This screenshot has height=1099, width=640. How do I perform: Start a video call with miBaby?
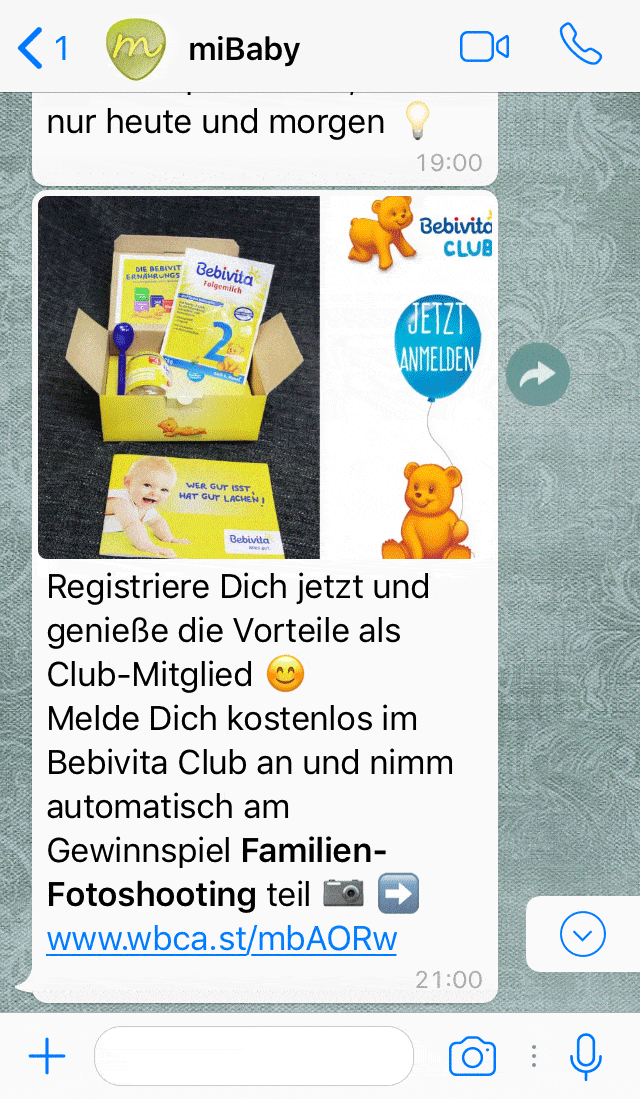pos(484,47)
